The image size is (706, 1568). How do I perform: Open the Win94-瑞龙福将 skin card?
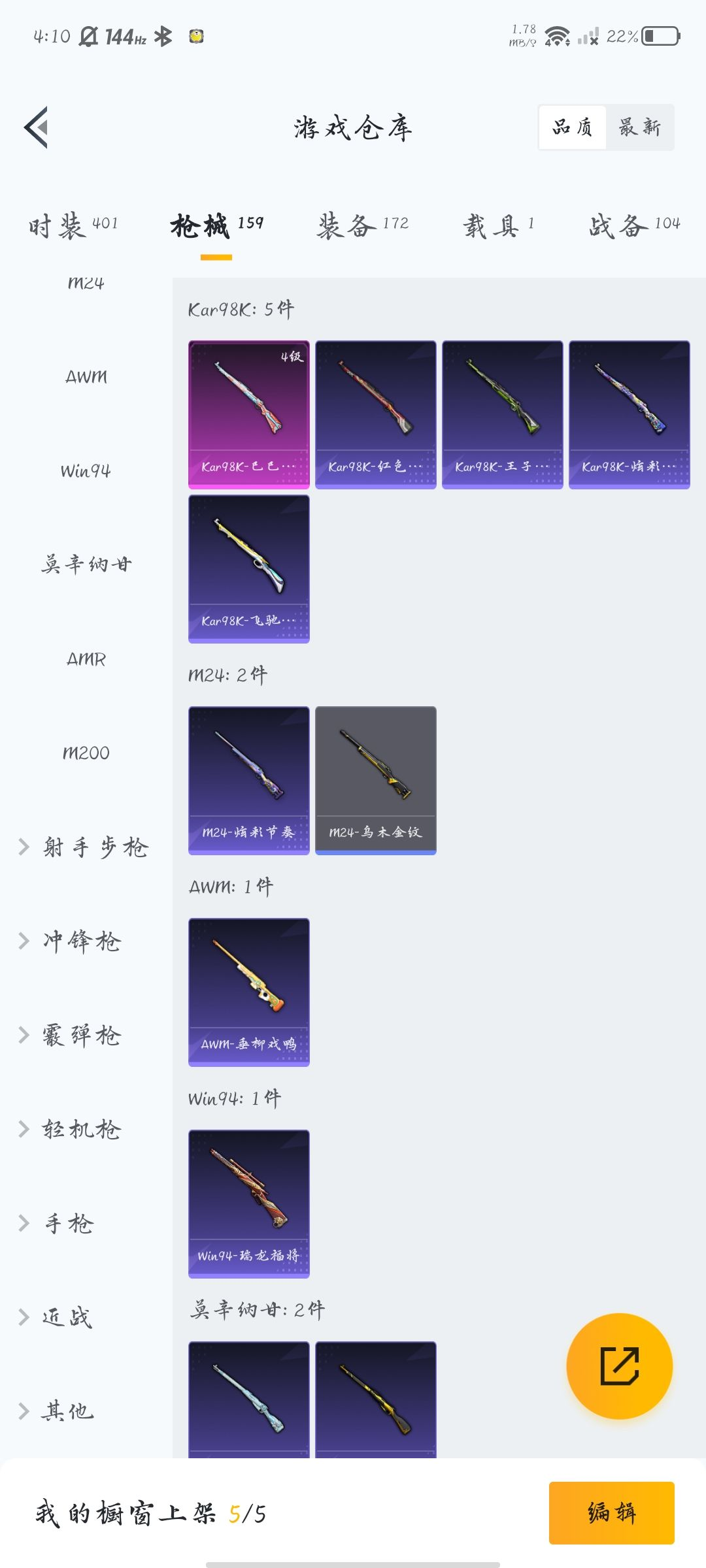click(x=248, y=1203)
